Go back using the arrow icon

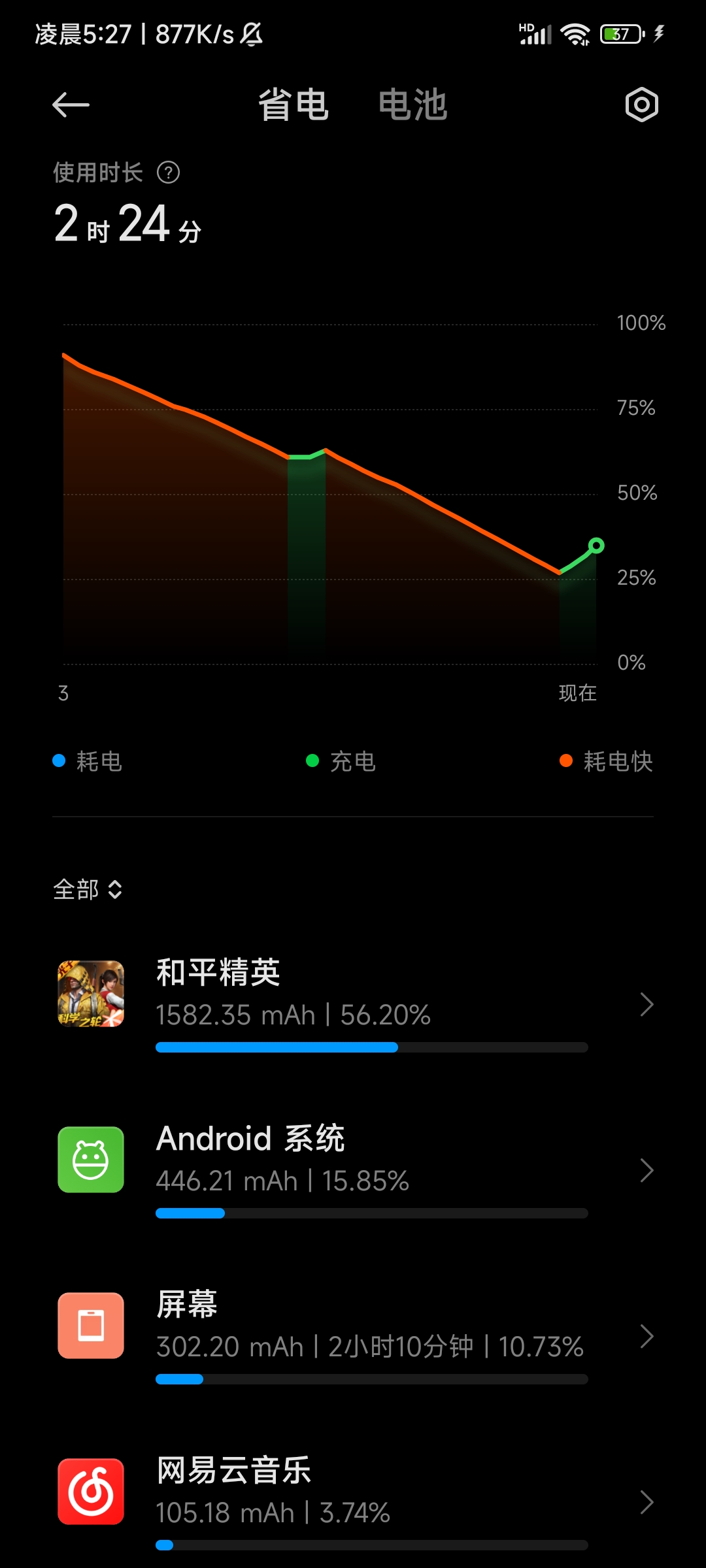[x=71, y=105]
